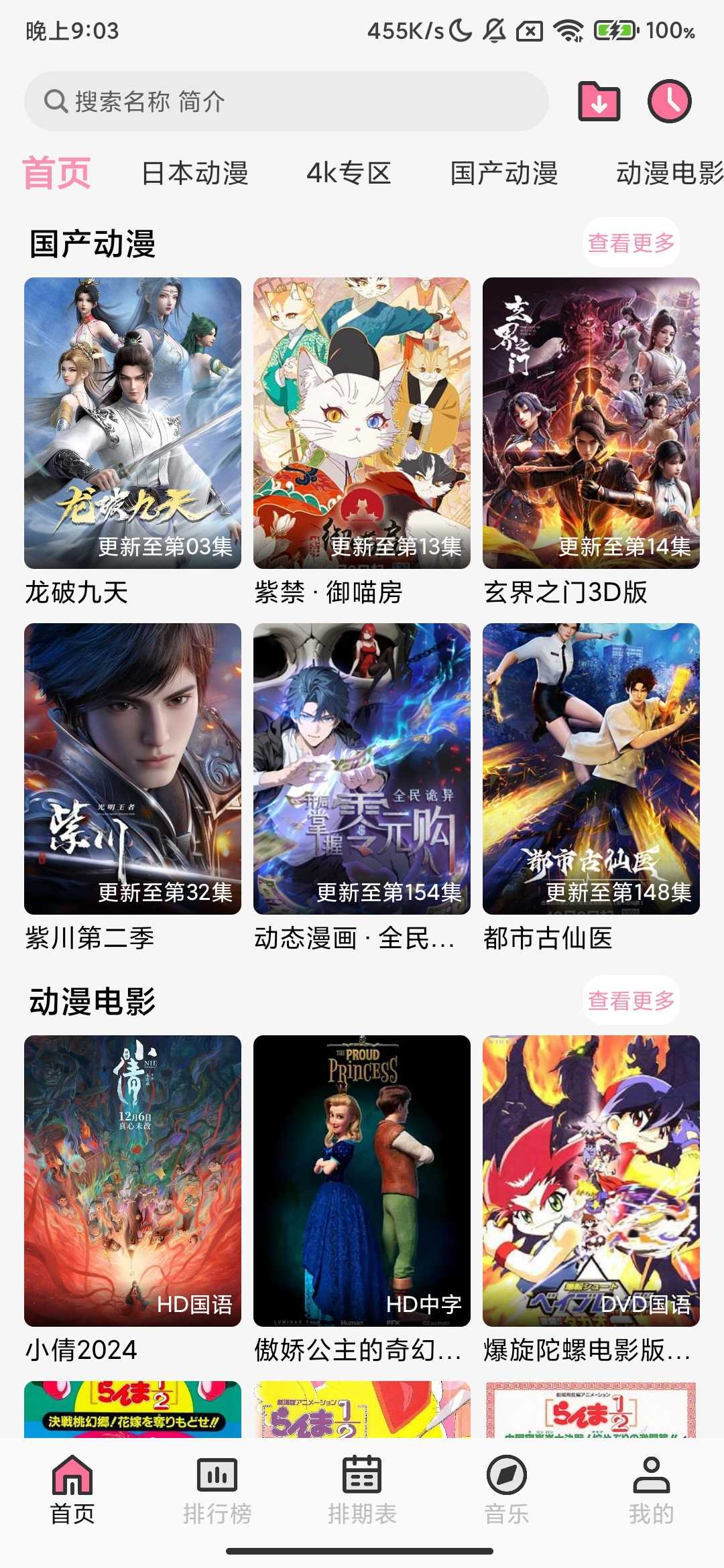The width and height of the screenshot is (724, 1568).
Task: Open the 龙破九天 anime card
Action: coord(133,423)
